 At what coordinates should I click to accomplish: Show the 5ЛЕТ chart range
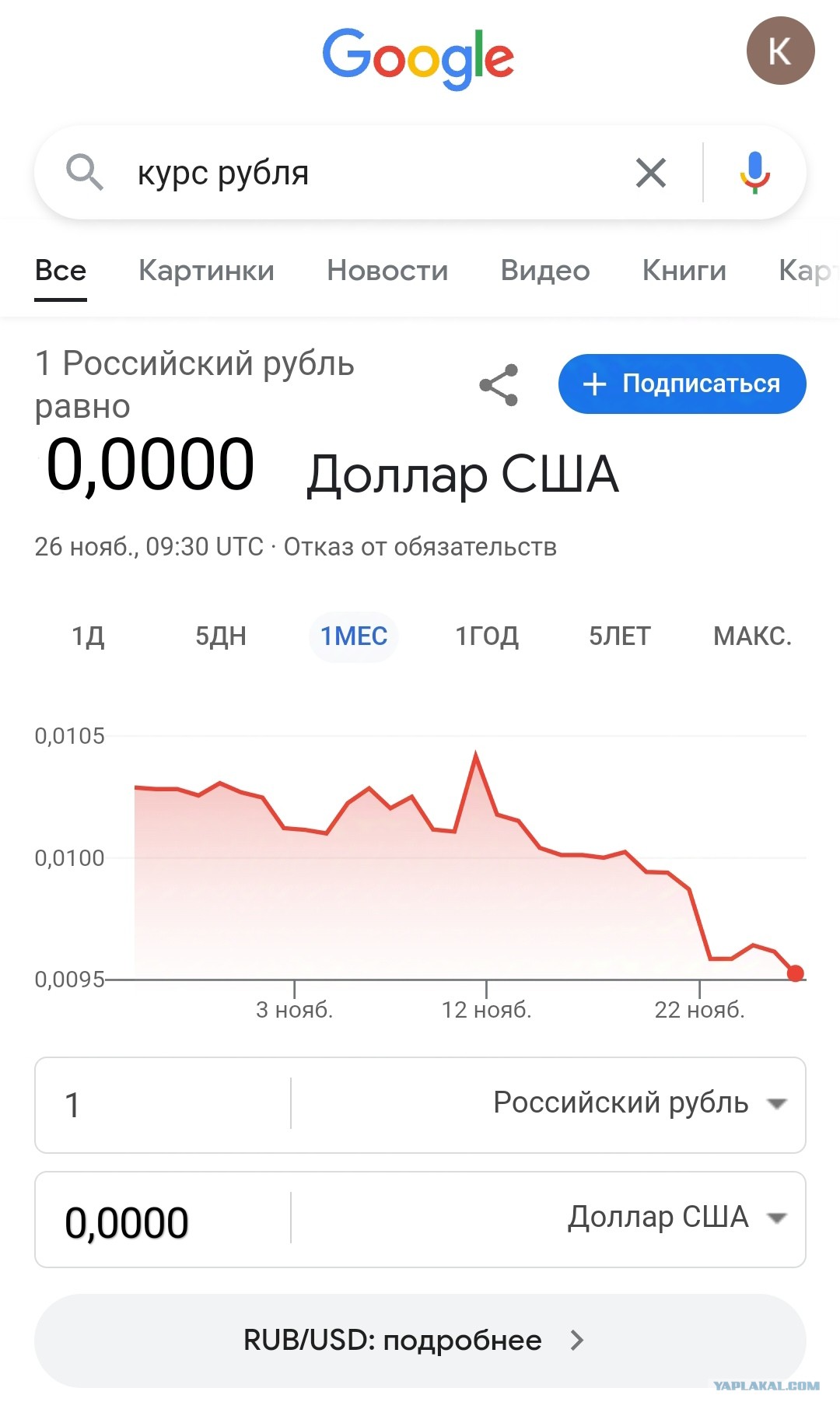619,636
